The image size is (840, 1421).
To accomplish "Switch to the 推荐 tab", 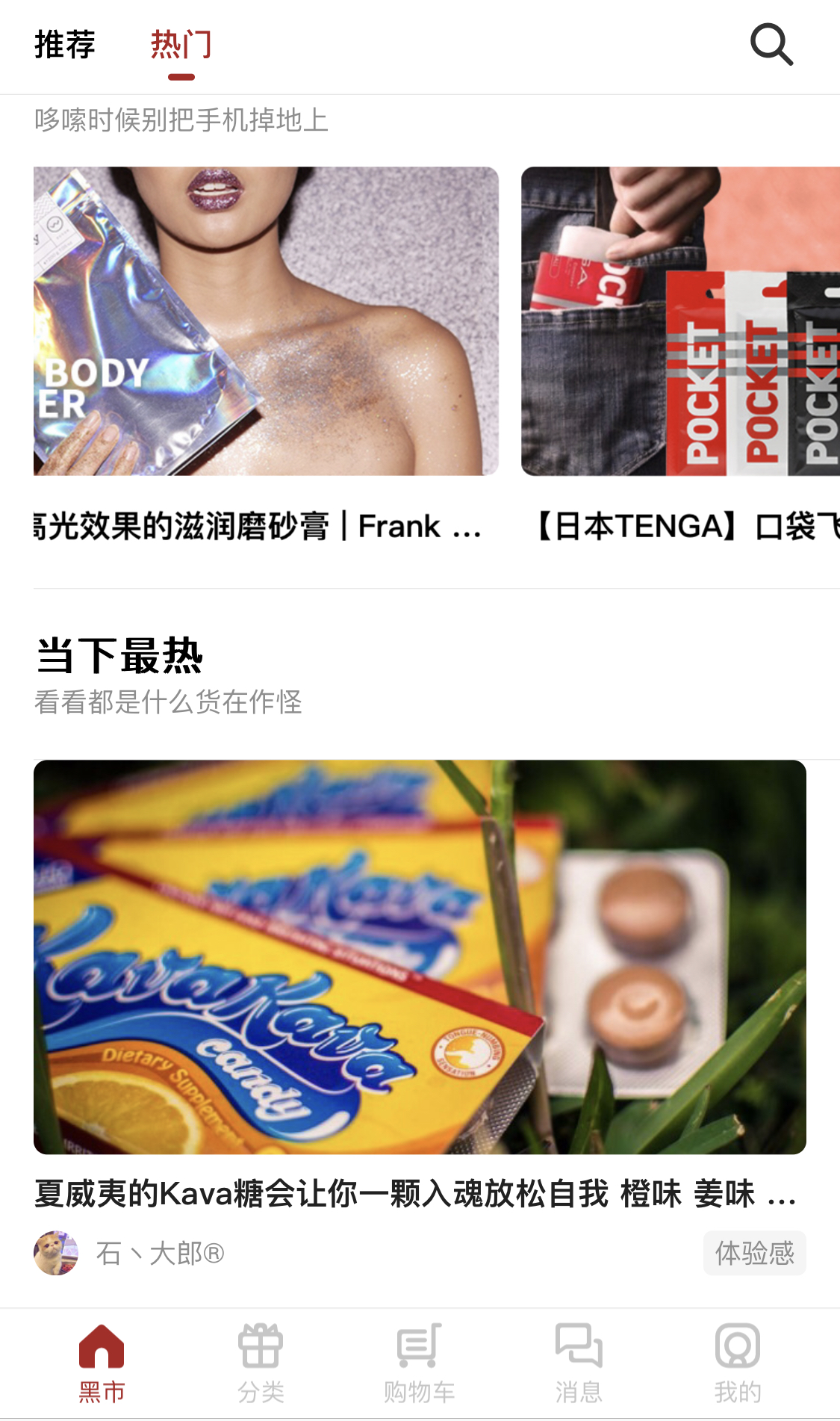I will click(65, 45).
